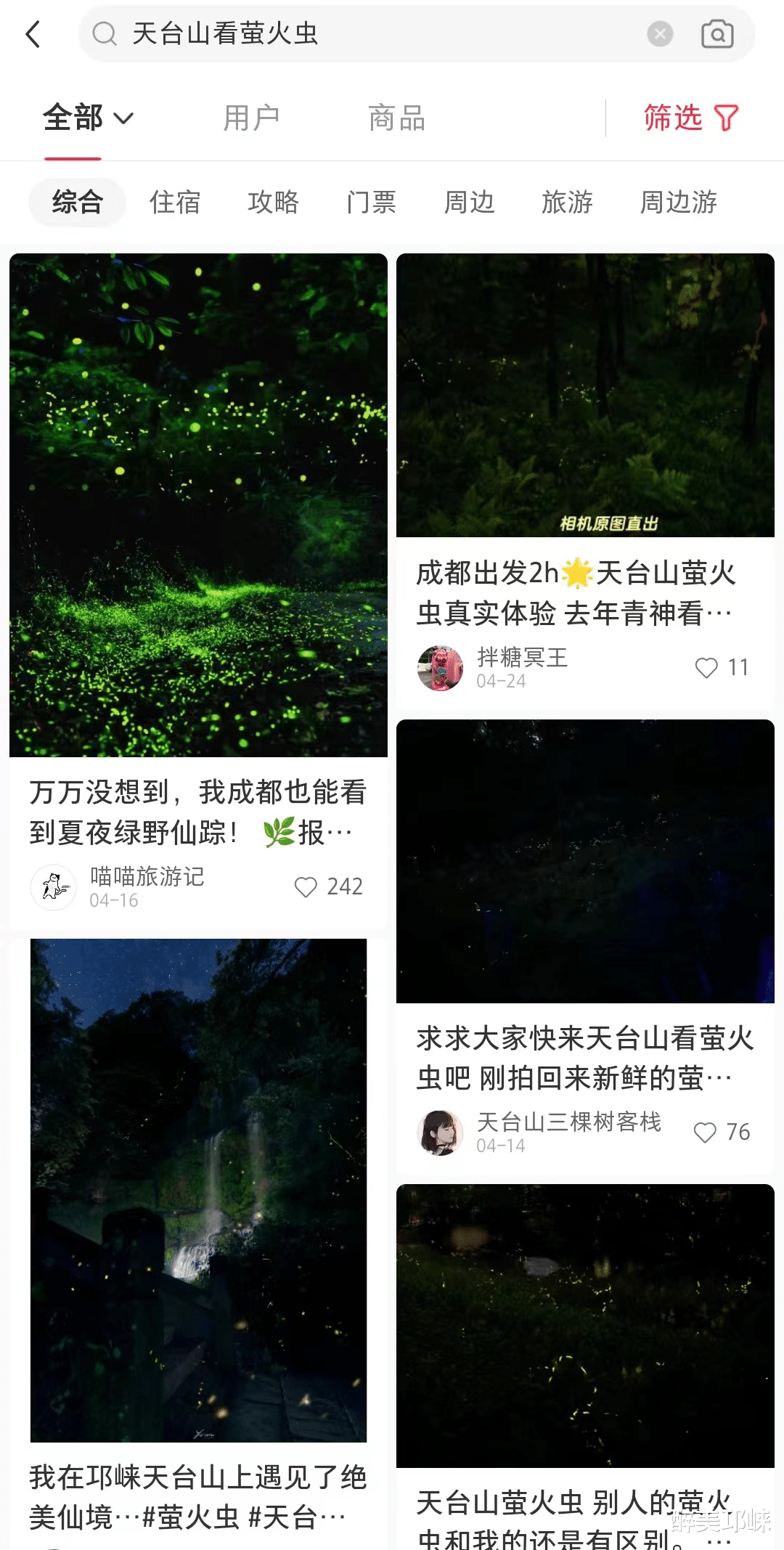Viewport: 784px width, 1550px height.
Task: Open the 筛选 filter options
Action: 690,118
